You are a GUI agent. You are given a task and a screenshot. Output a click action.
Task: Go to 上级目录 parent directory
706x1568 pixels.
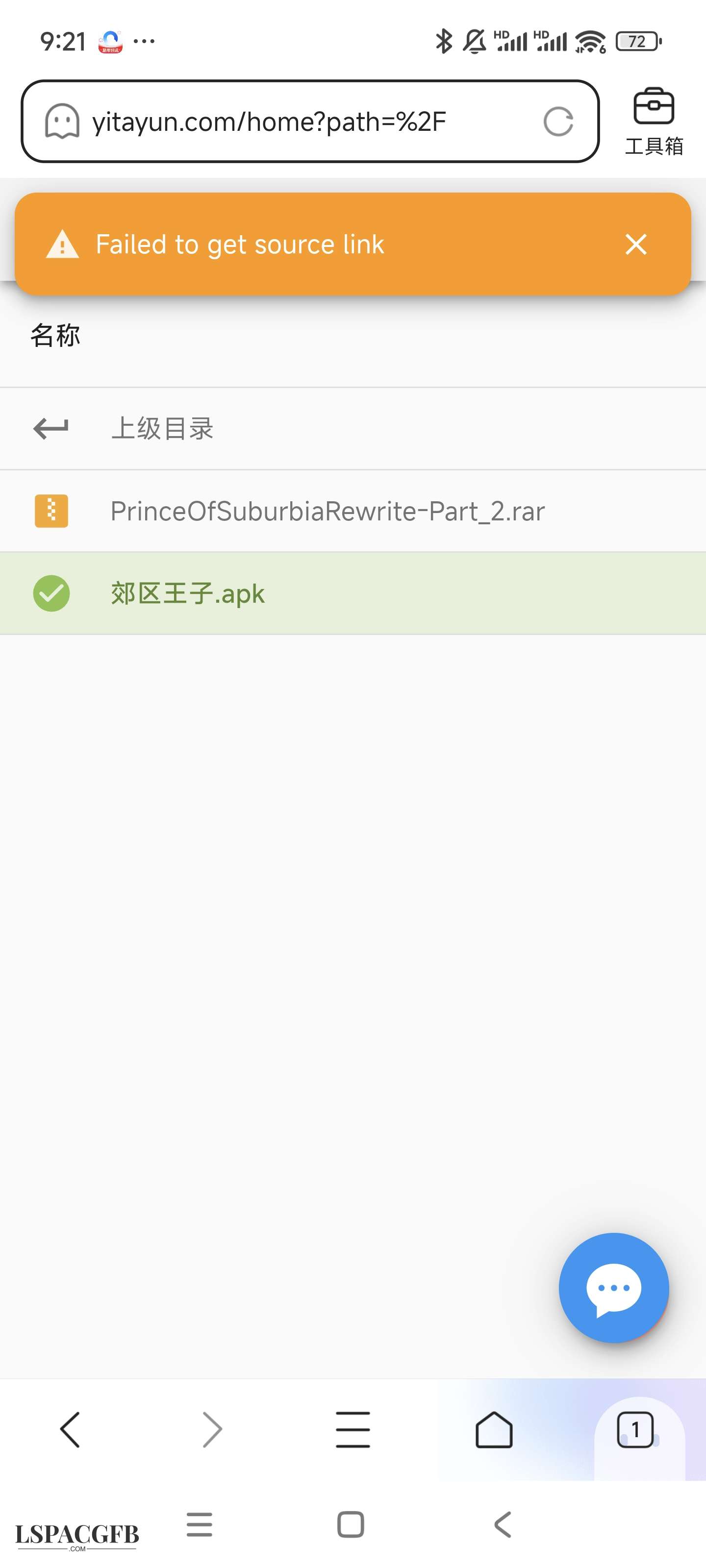(x=161, y=429)
